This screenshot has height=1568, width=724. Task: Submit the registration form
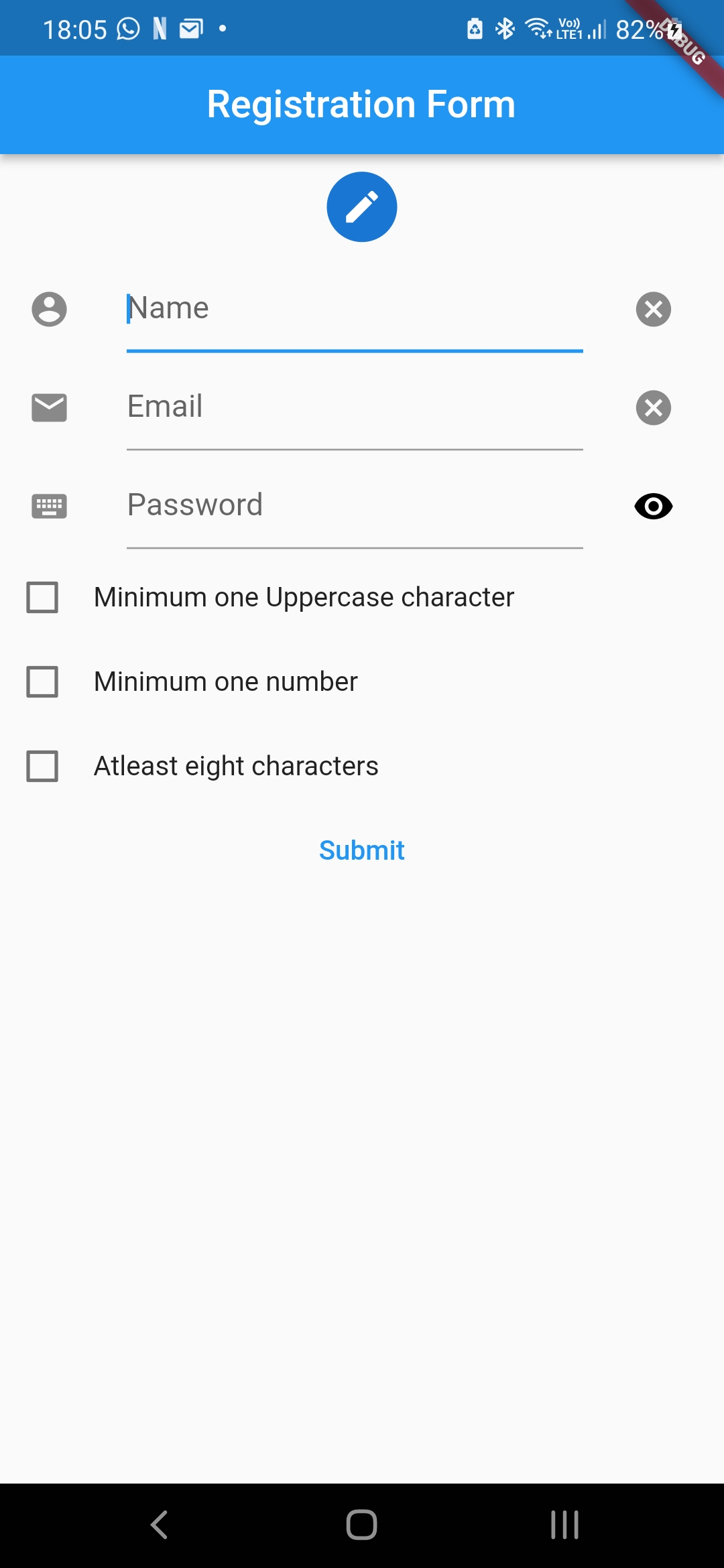(361, 850)
